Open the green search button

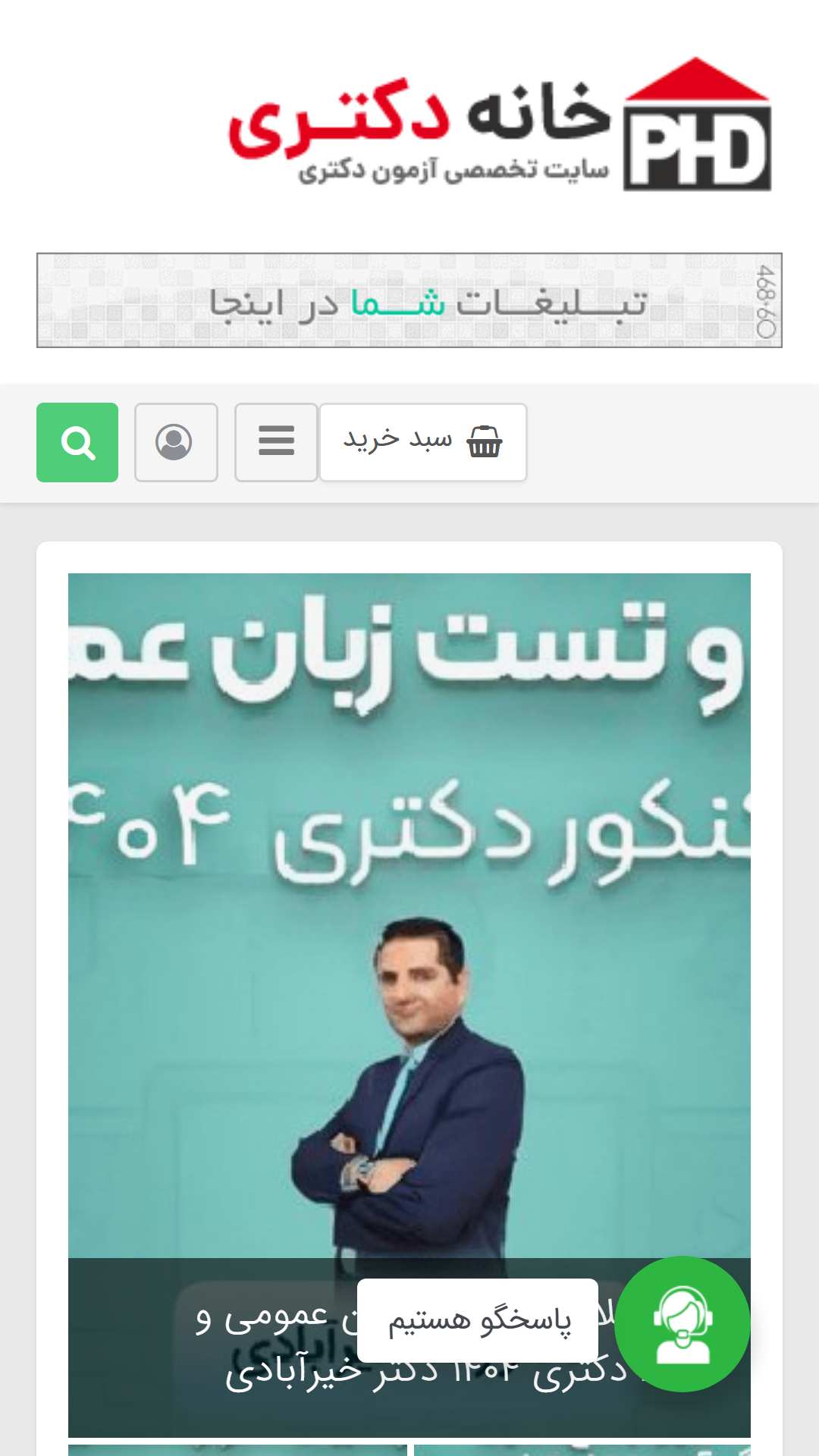point(77,442)
